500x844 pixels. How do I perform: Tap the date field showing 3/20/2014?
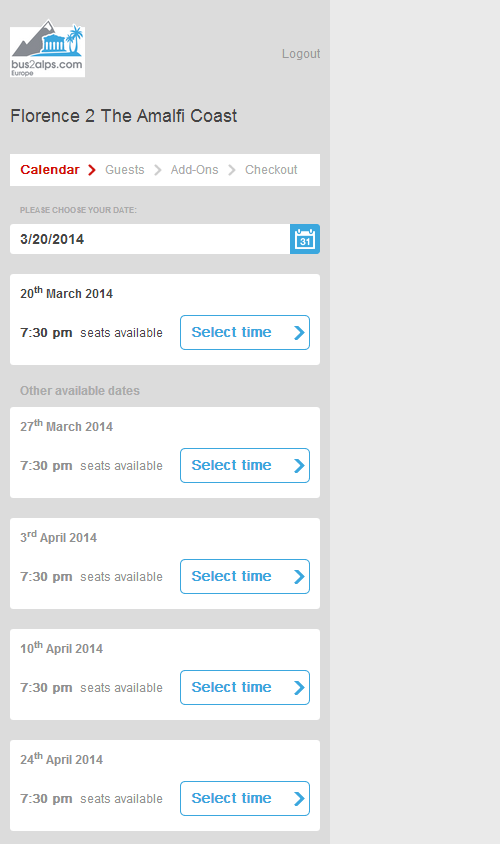pyautogui.click(x=150, y=239)
